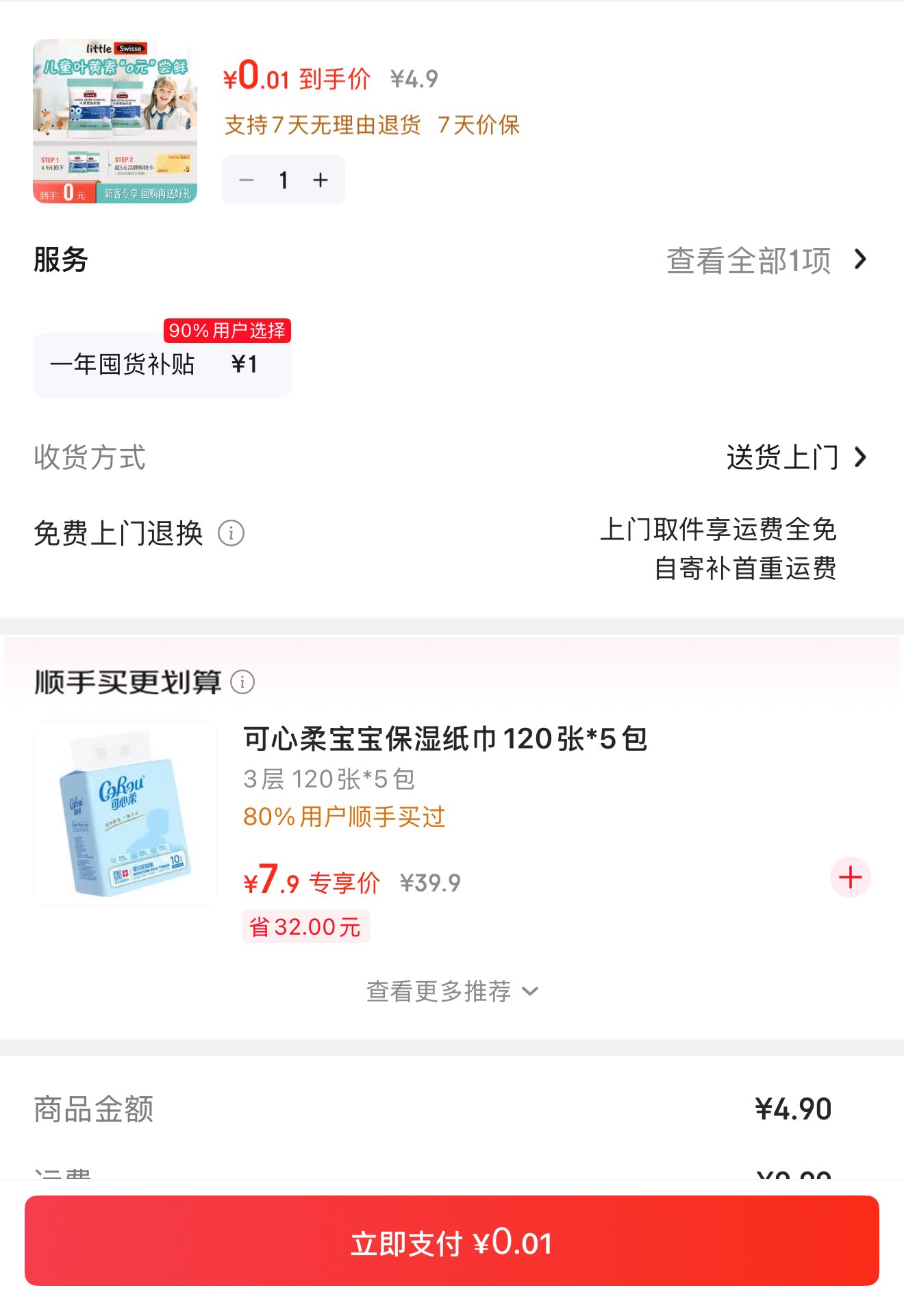Expand 查看更多推荐 recommendations

point(452,991)
